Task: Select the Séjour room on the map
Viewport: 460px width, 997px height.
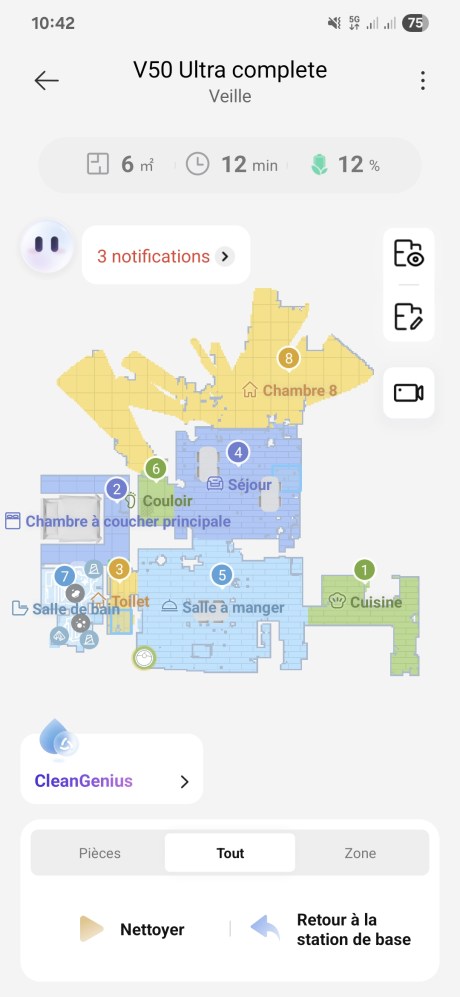Action: pyautogui.click(x=240, y=485)
